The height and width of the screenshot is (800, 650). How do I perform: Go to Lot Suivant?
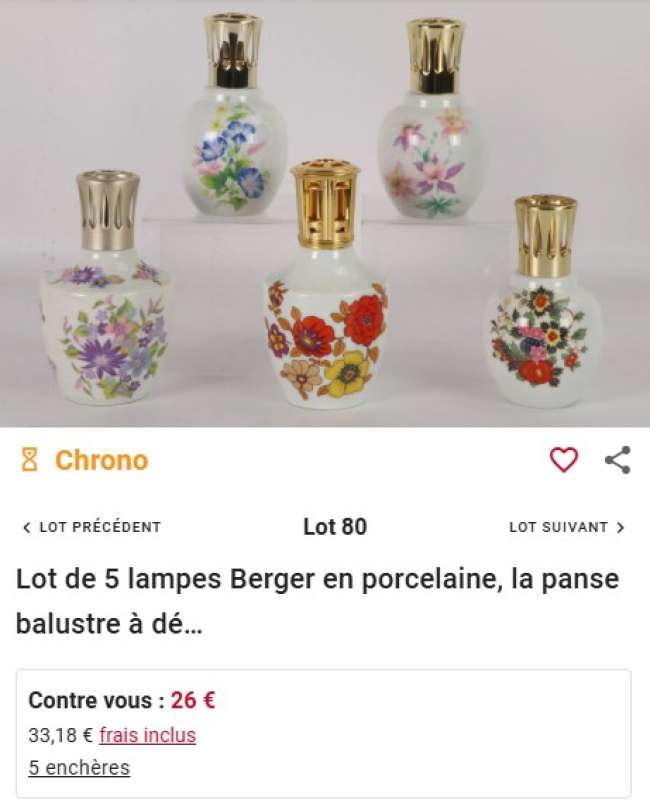coord(567,527)
